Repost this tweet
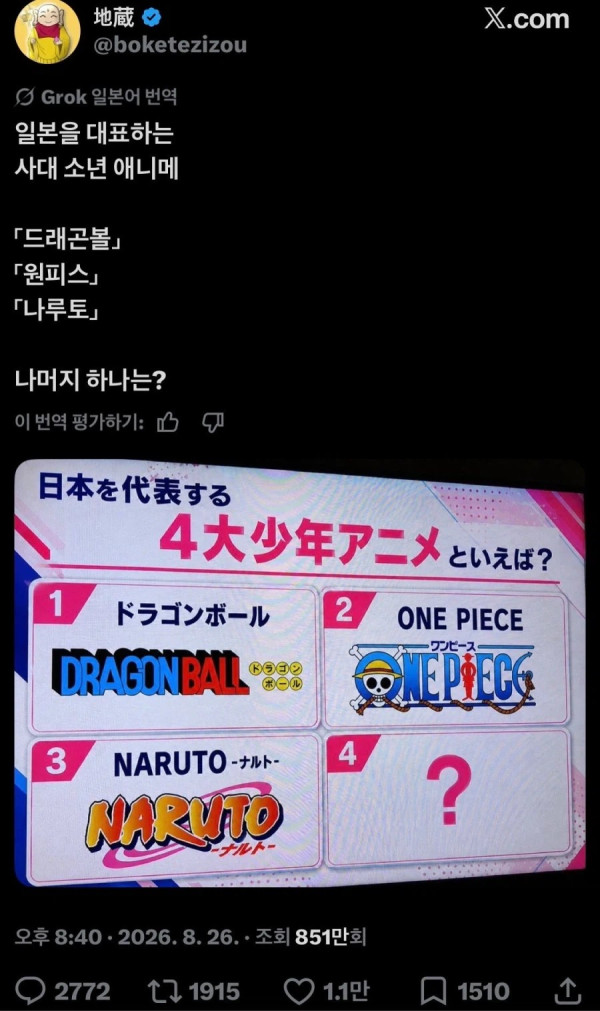This screenshot has width=600, height=1011. pyautogui.click(x=164, y=990)
